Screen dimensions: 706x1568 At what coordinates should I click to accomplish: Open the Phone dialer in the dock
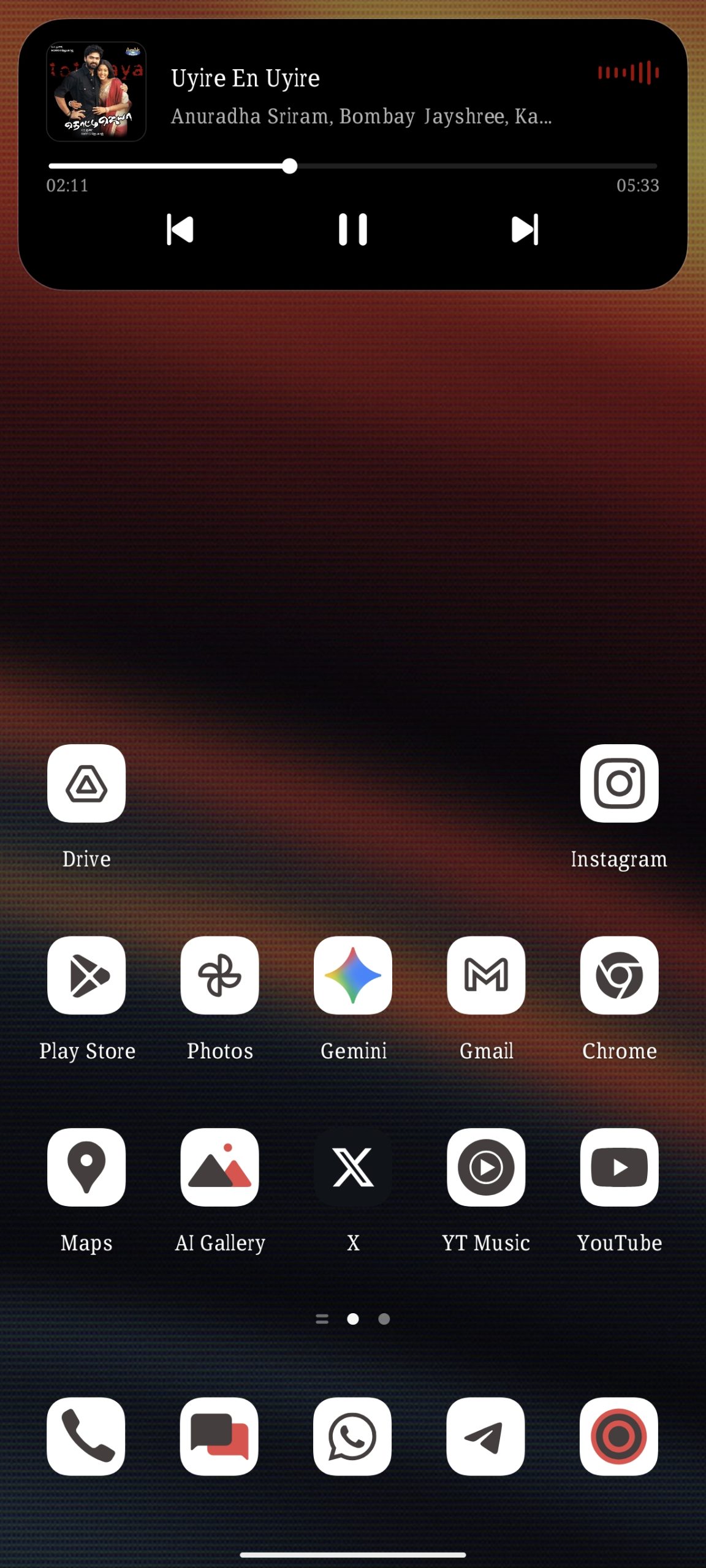pos(86,1436)
